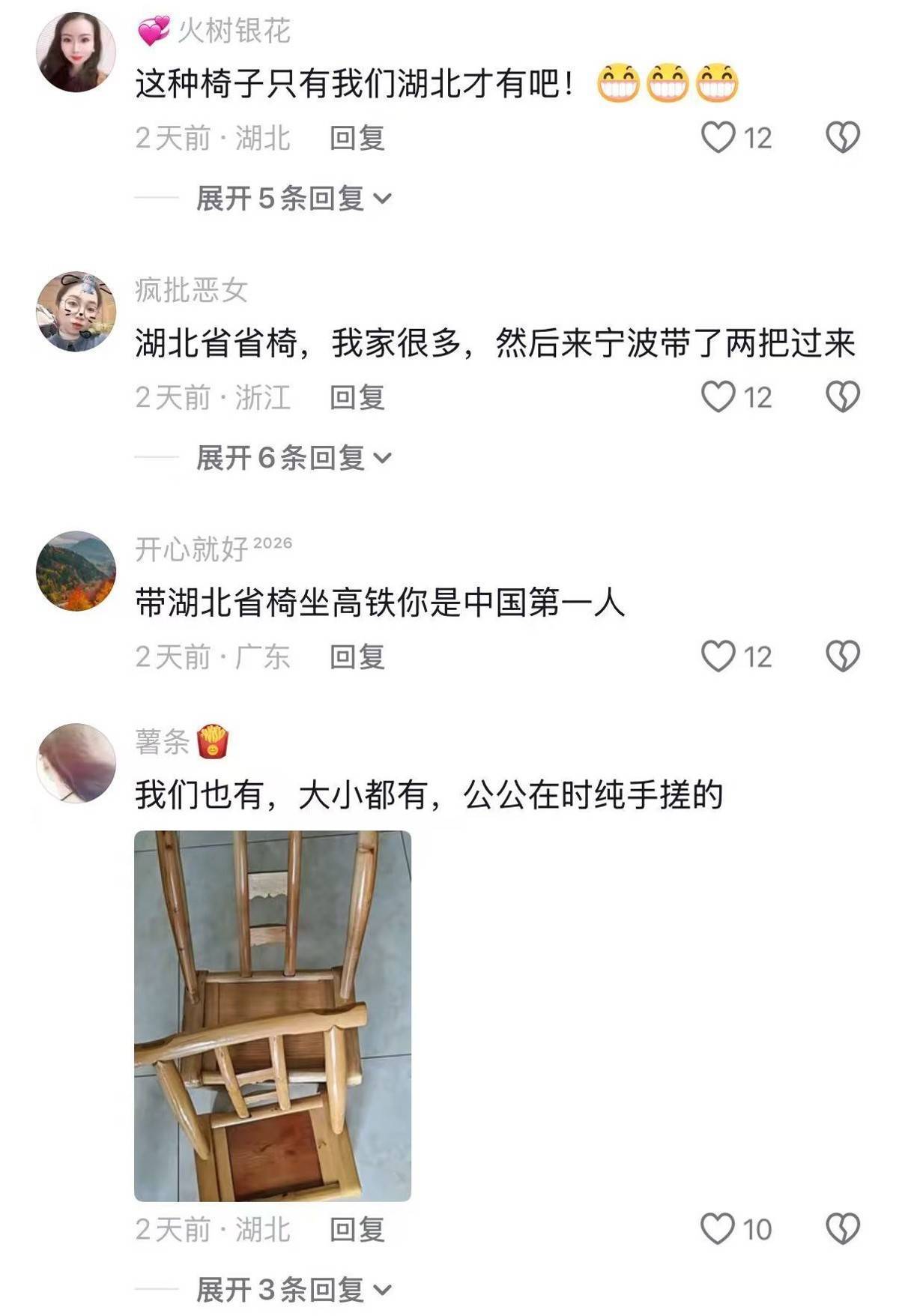The width and height of the screenshot is (899, 1316).
Task: Open the chair photo in 薯条's comment
Action: [x=273, y=1015]
